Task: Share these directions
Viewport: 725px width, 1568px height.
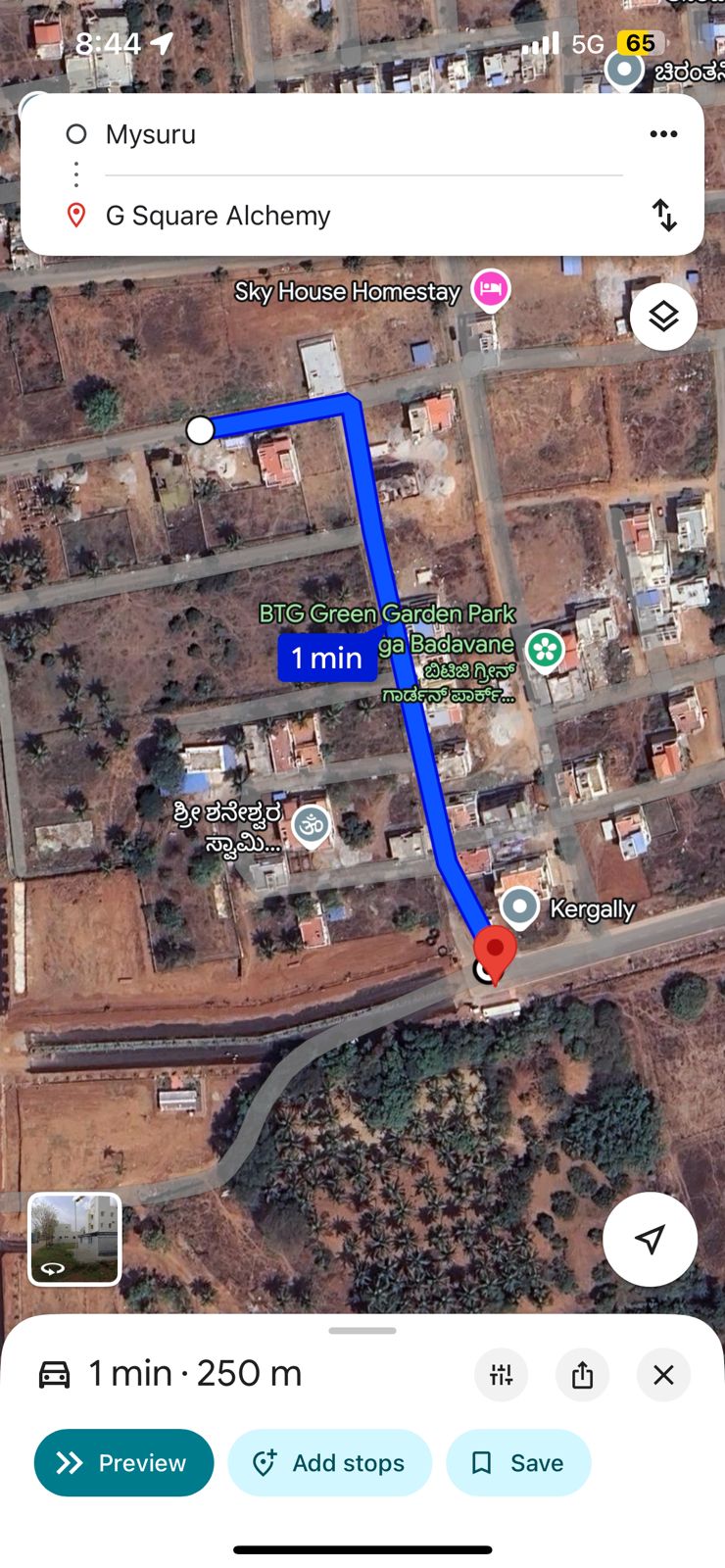Action: (x=582, y=1375)
